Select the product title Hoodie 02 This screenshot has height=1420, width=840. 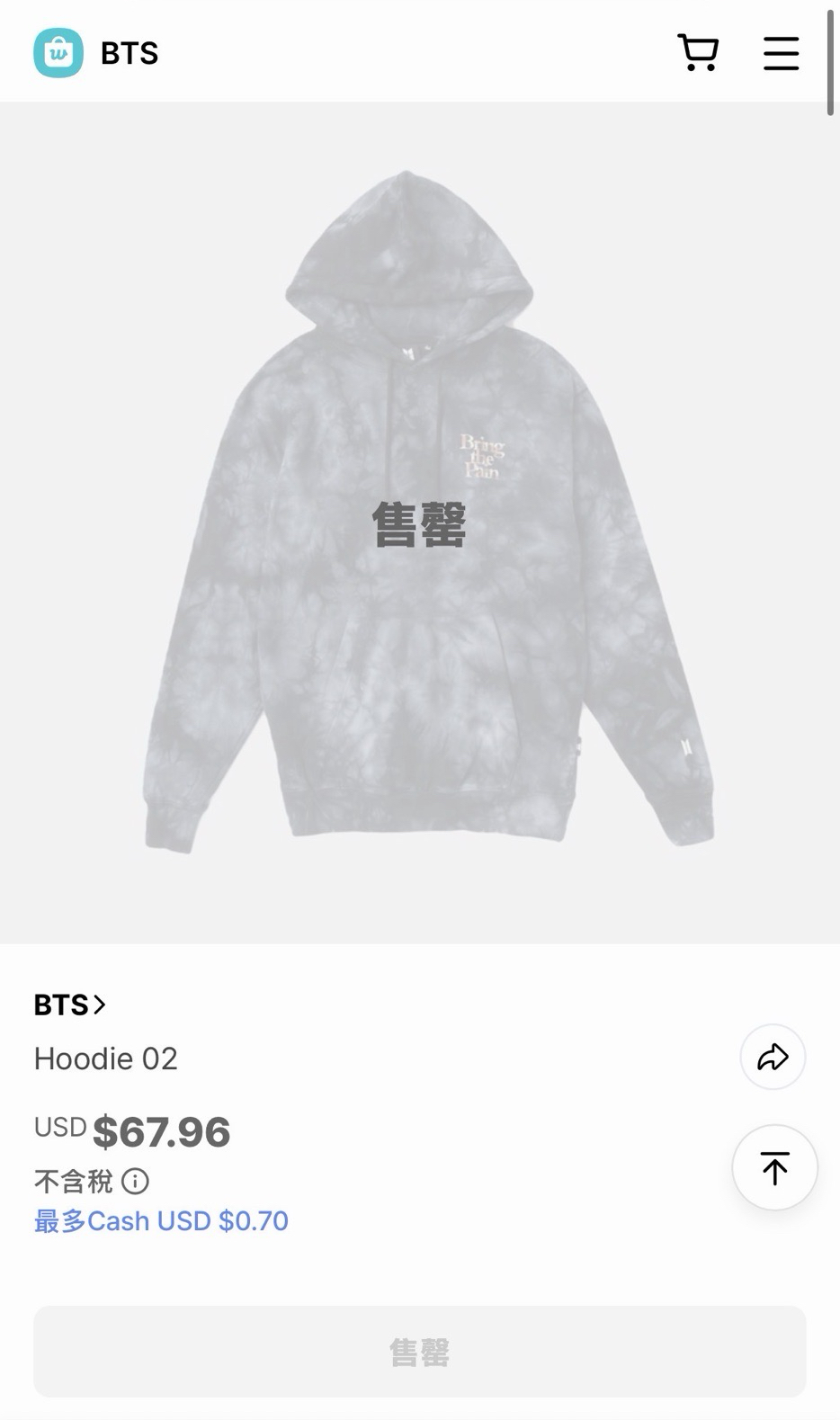pyautogui.click(x=105, y=1058)
